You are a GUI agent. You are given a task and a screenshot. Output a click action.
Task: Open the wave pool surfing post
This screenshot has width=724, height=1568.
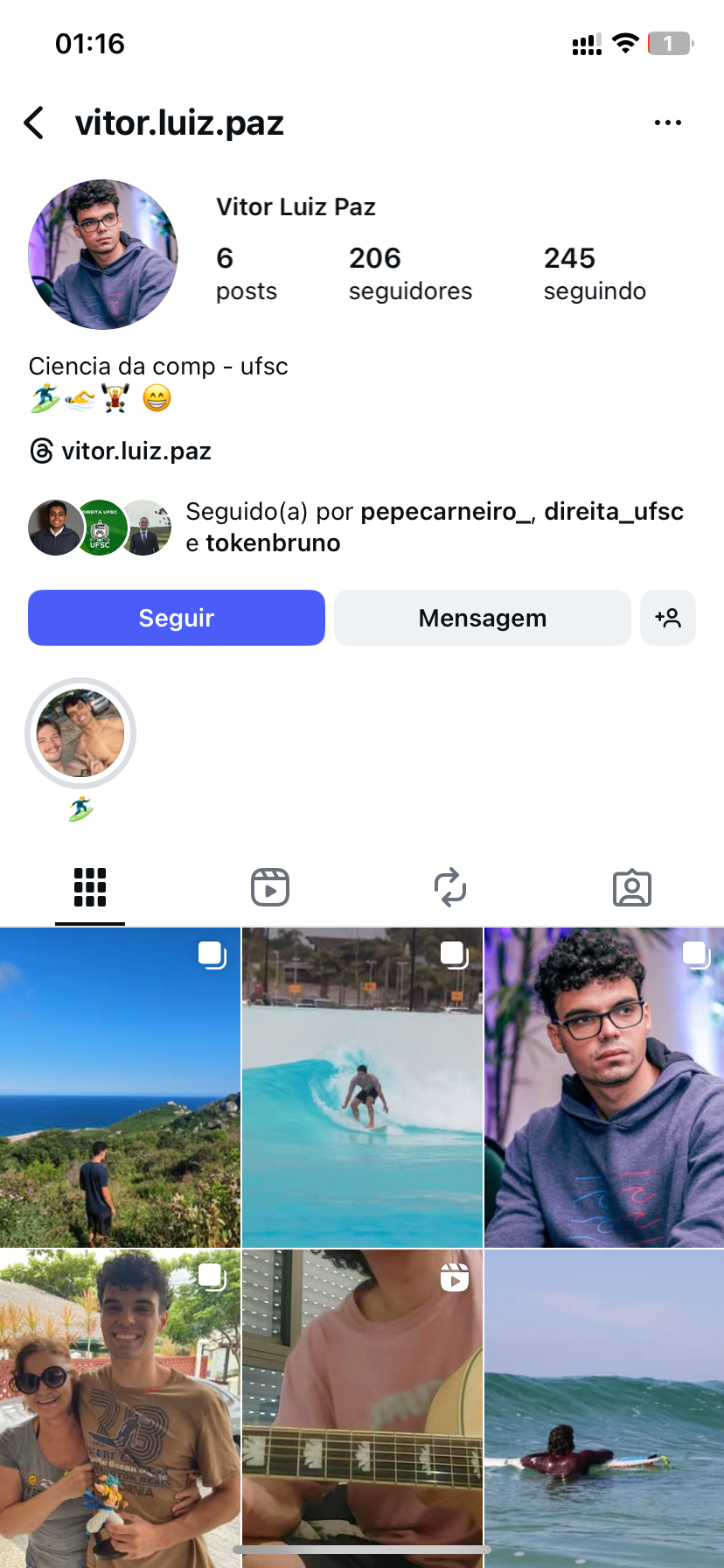click(362, 1088)
